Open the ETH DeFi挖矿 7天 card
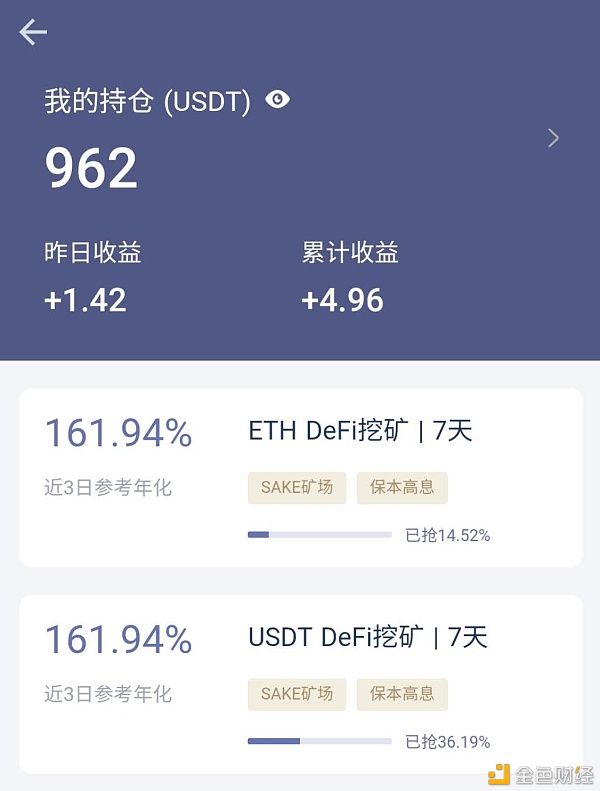 click(300, 477)
